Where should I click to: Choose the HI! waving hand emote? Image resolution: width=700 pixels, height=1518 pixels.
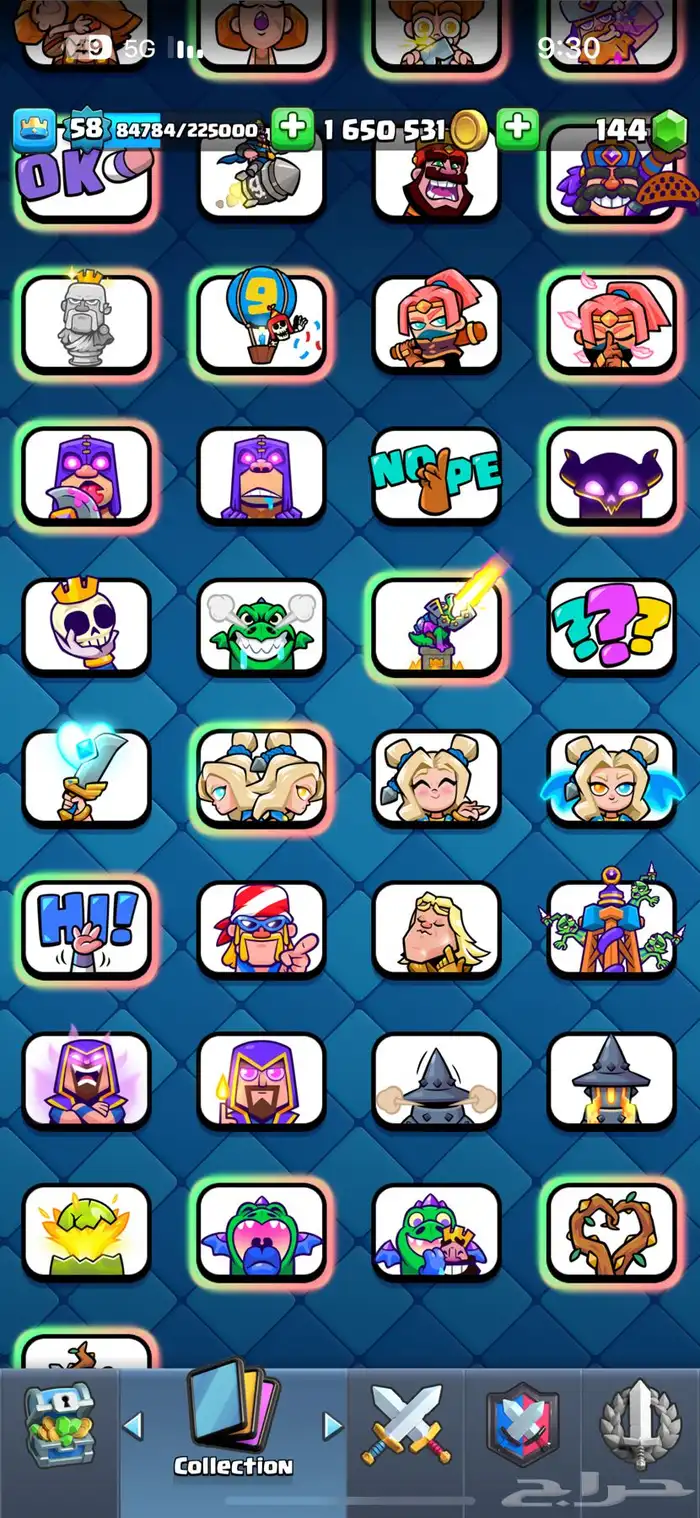pyautogui.click(x=86, y=930)
